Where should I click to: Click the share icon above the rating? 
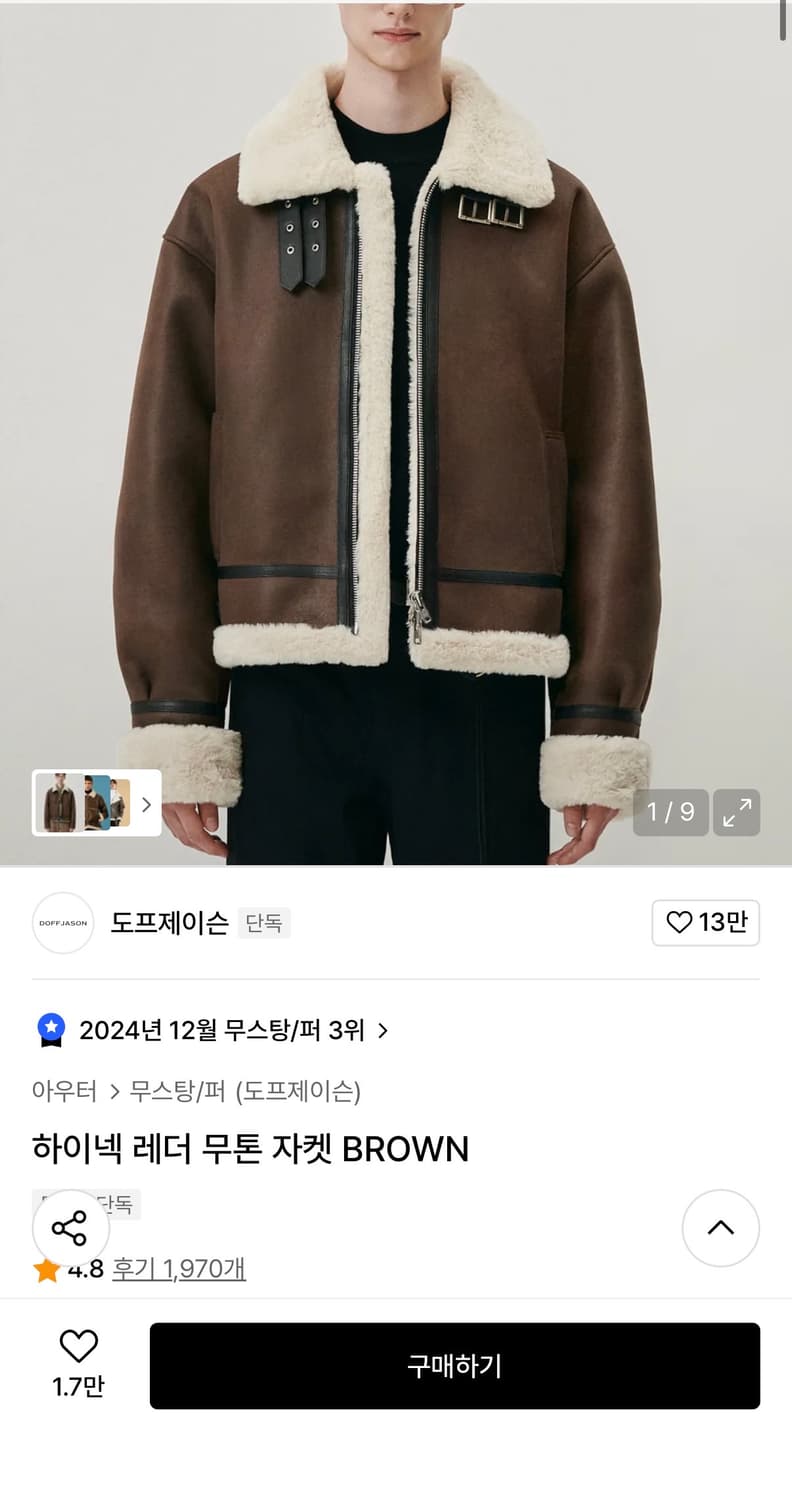69,1228
